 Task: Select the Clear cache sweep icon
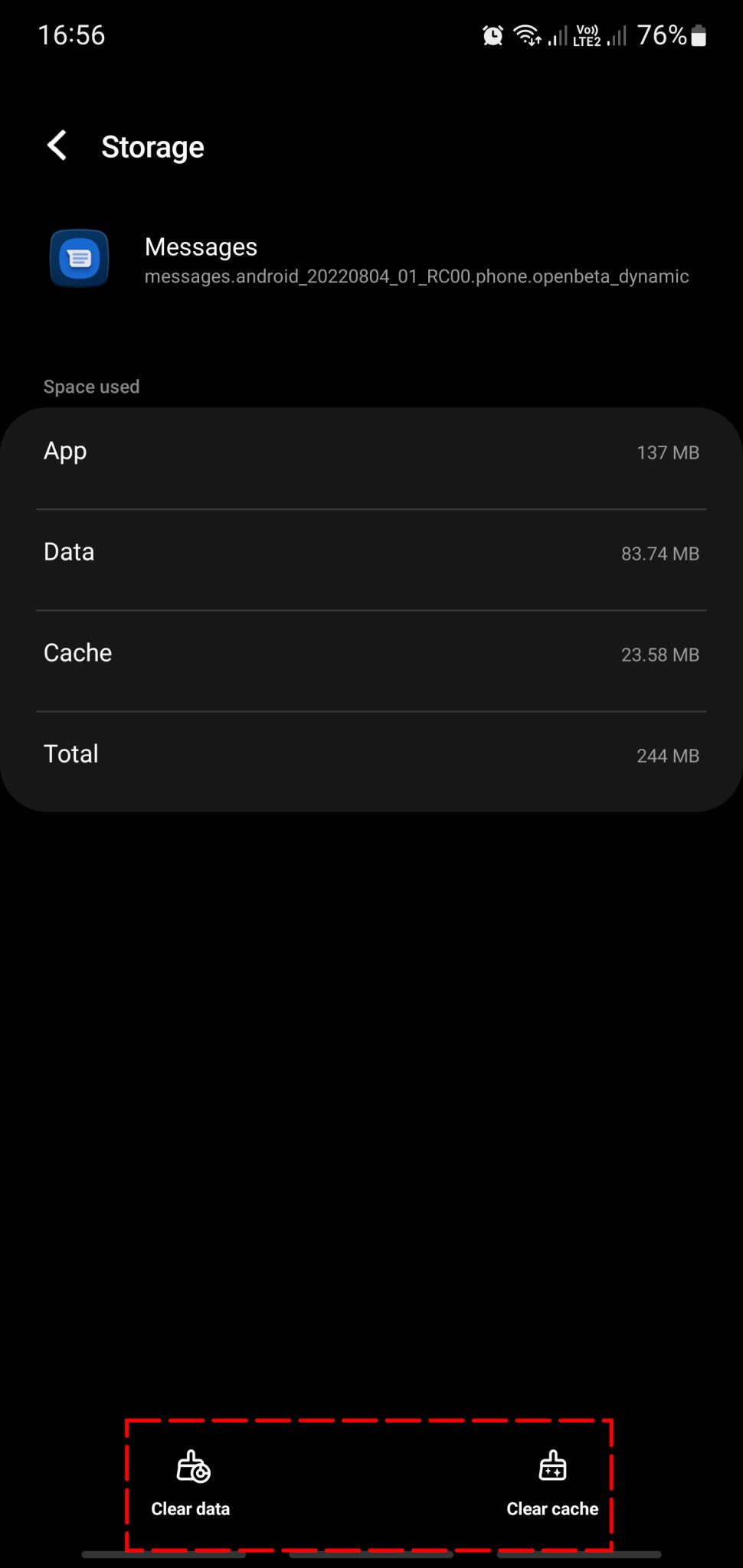[x=552, y=1467]
